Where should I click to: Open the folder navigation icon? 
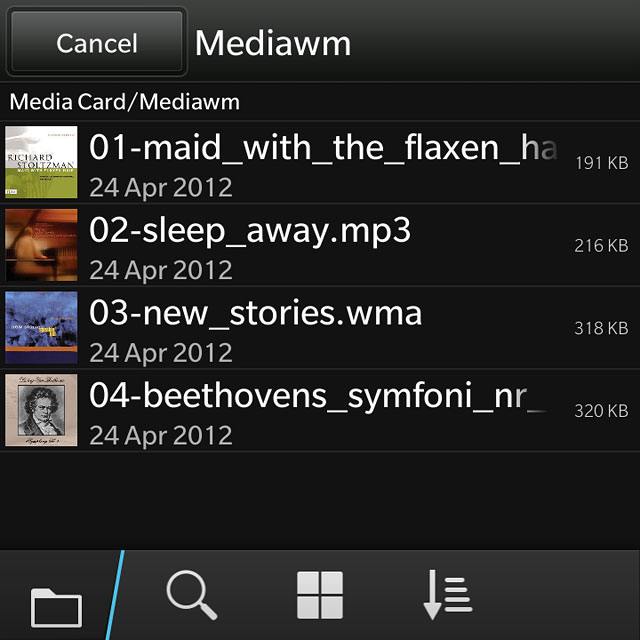pos(55,603)
